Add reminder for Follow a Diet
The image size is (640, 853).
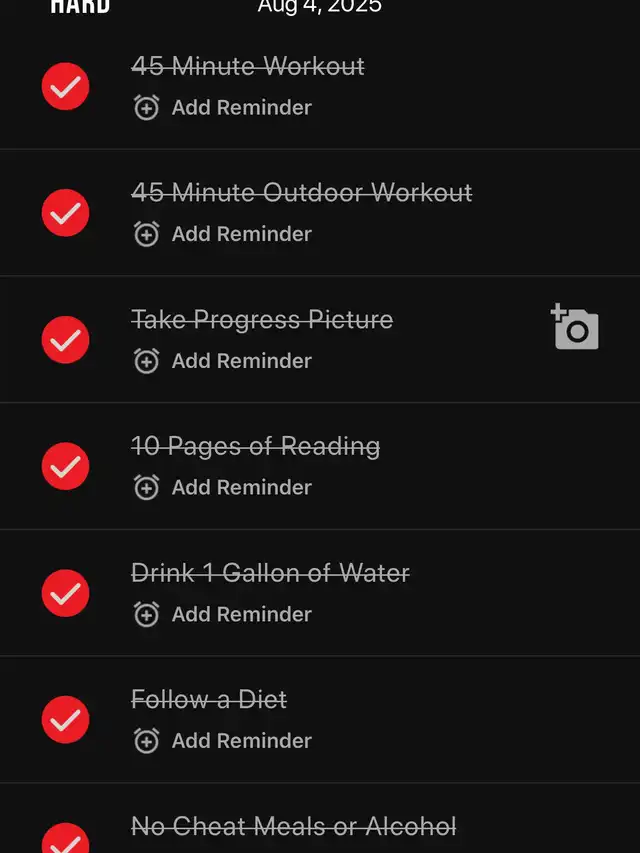[223, 741]
